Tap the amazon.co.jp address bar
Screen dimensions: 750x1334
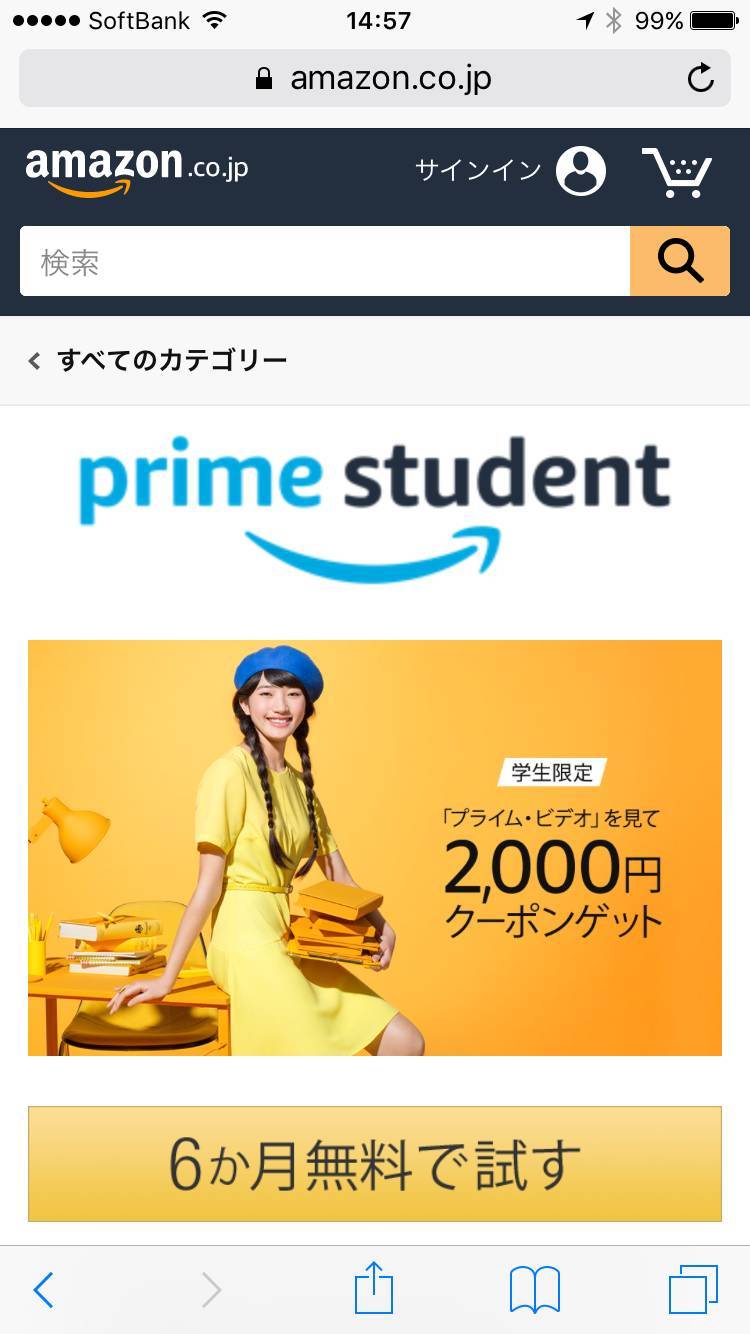(374, 78)
